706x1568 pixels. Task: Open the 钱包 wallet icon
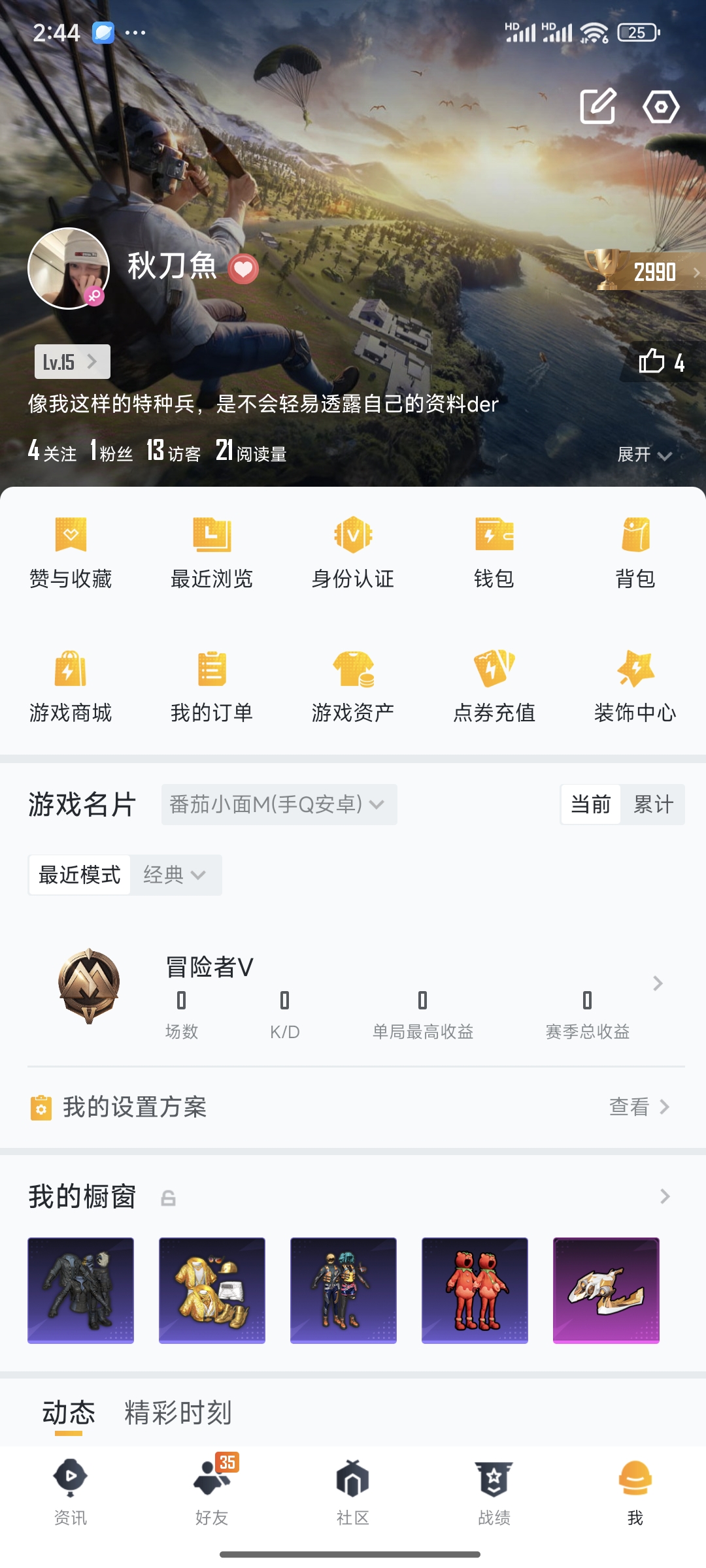point(494,552)
